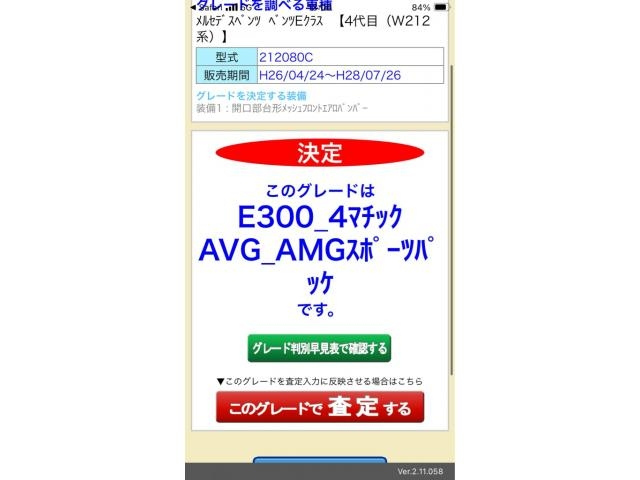
Task: Tap the red このグレードで査定する button
Action: click(x=320, y=407)
